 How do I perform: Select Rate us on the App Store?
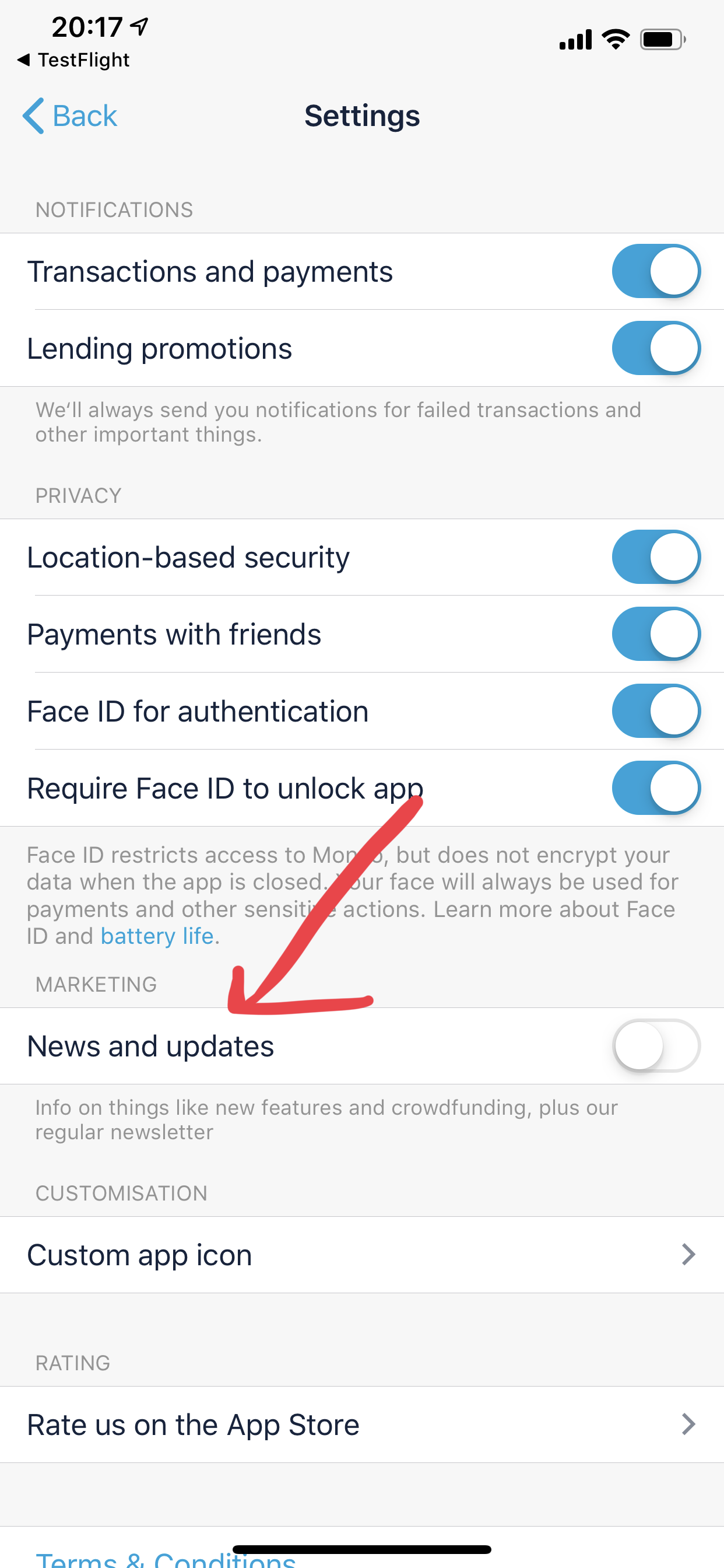tap(362, 1424)
